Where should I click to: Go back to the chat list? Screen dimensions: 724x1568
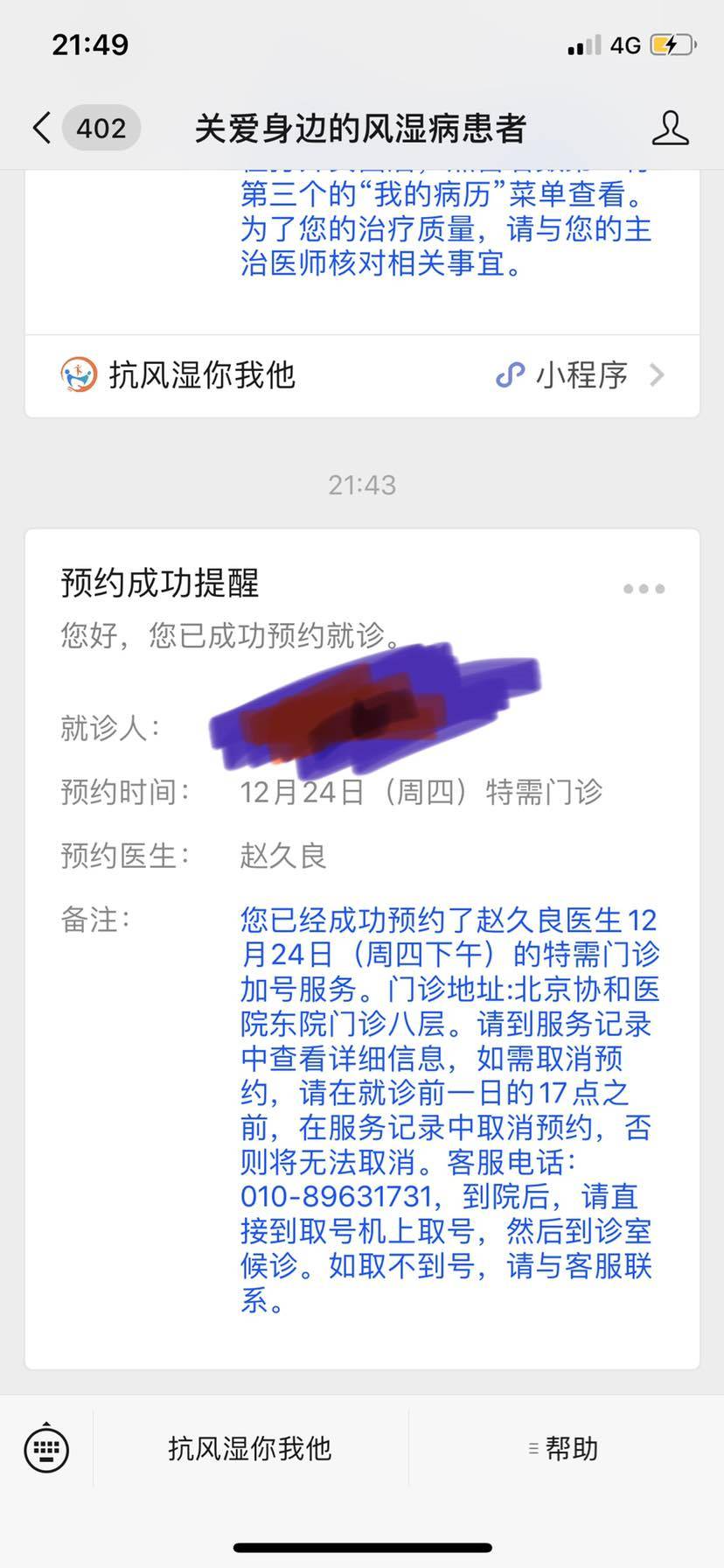point(42,128)
